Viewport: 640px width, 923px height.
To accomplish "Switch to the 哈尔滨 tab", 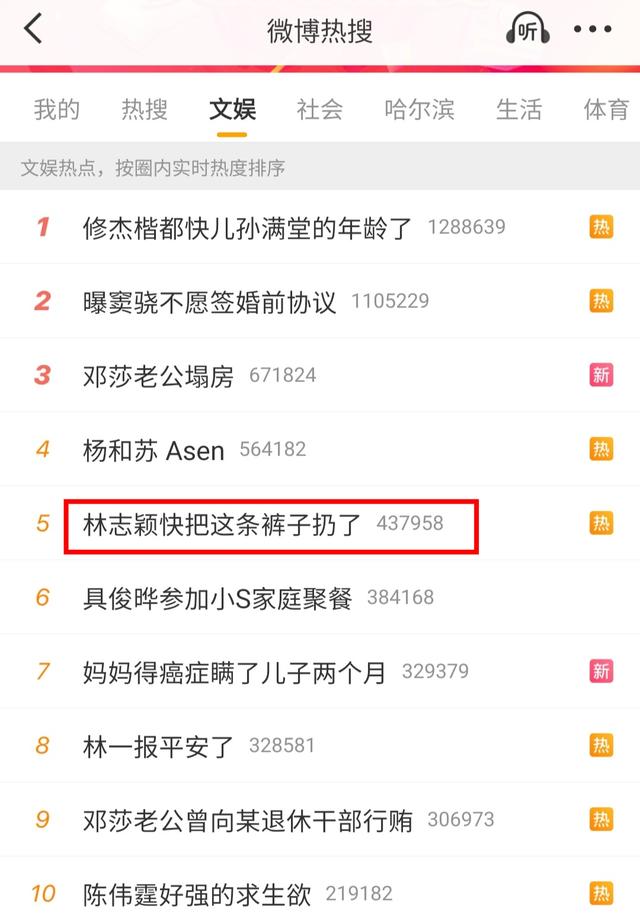I will (418, 109).
